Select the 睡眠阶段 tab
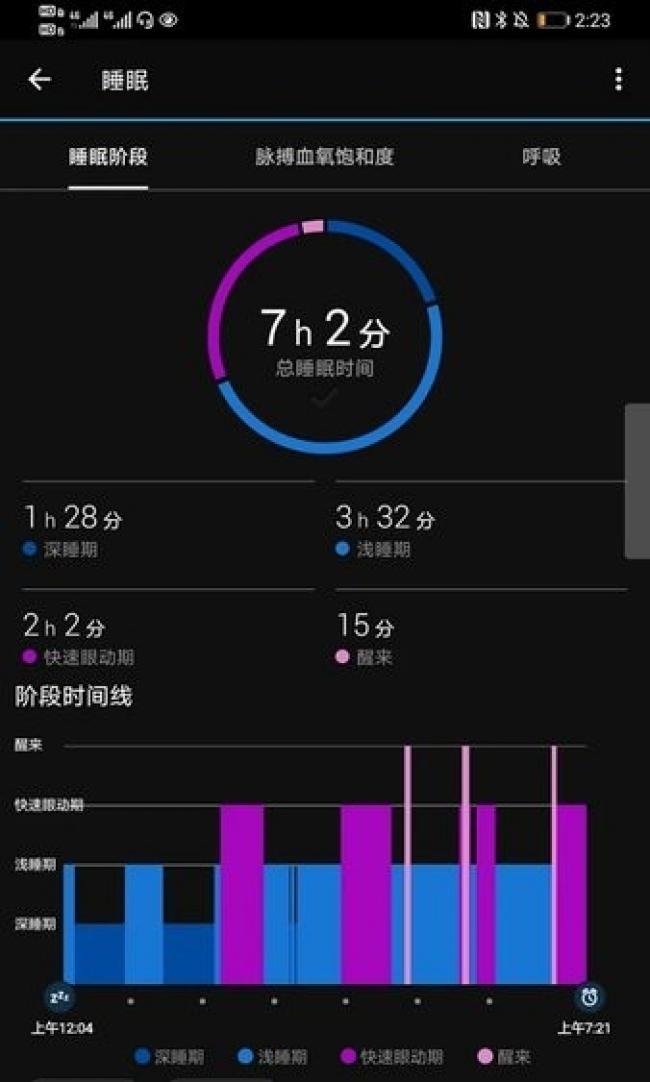650x1082 pixels. [x=108, y=157]
